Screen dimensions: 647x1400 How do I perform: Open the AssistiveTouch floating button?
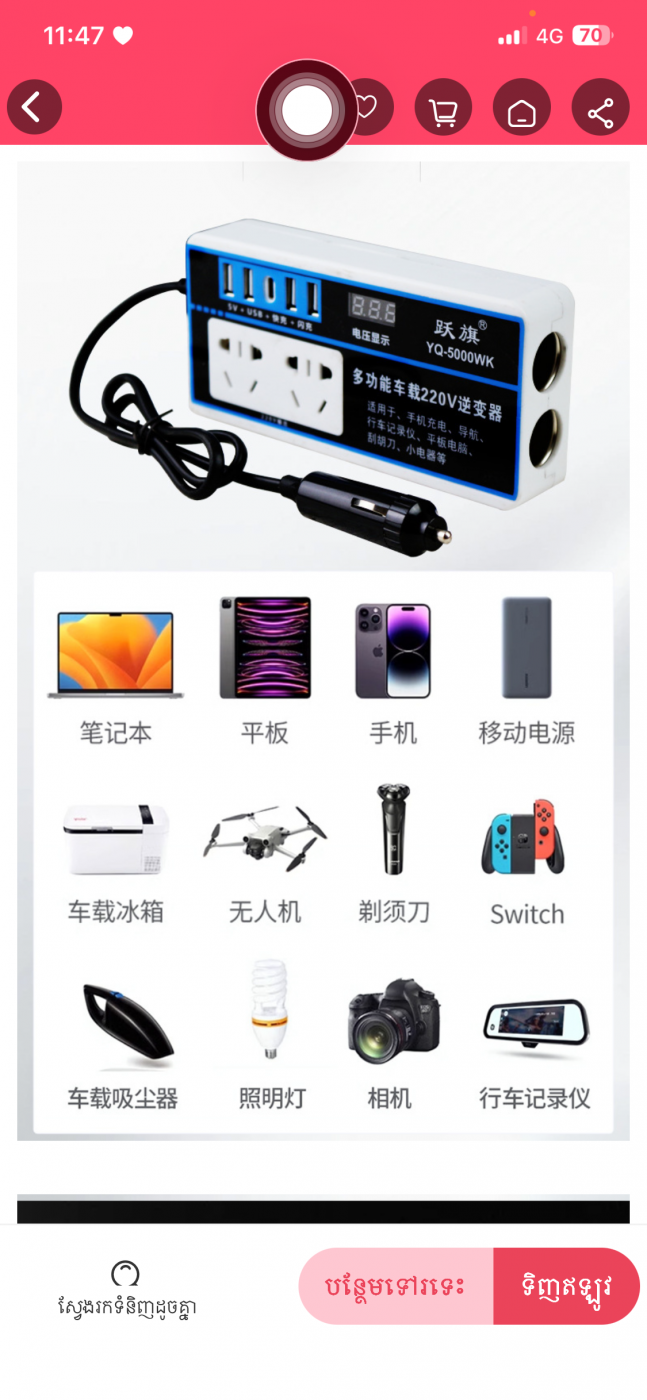(x=307, y=110)
